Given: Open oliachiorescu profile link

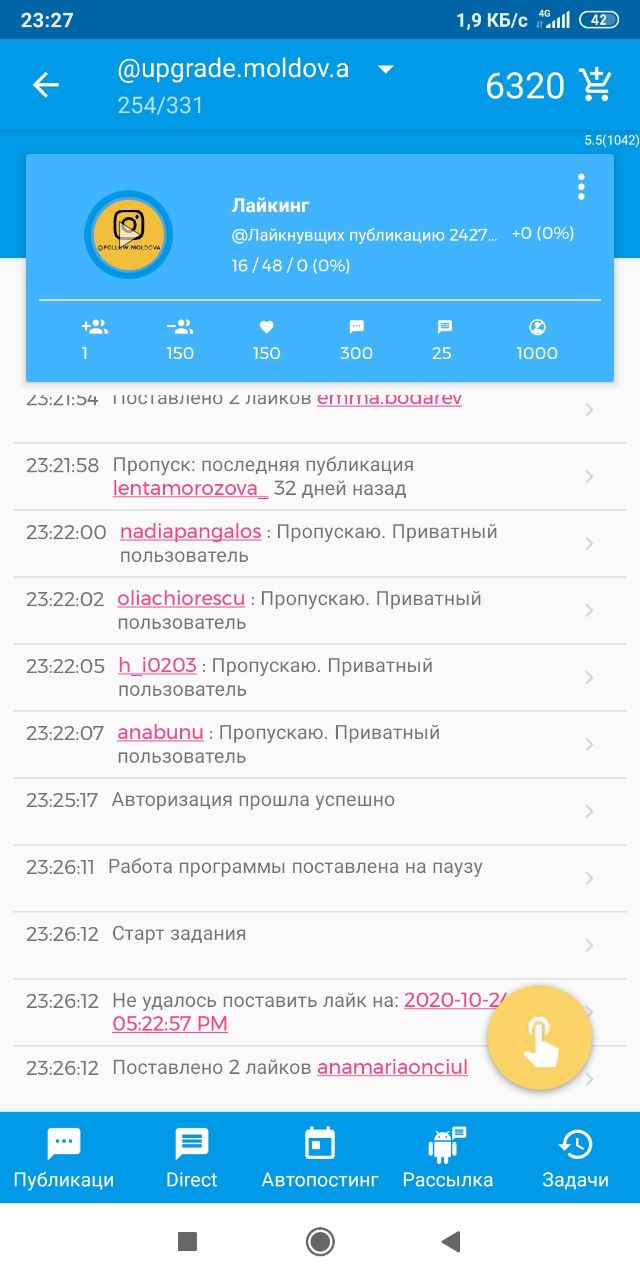Looking at the screenshot, I should (181, 598).
